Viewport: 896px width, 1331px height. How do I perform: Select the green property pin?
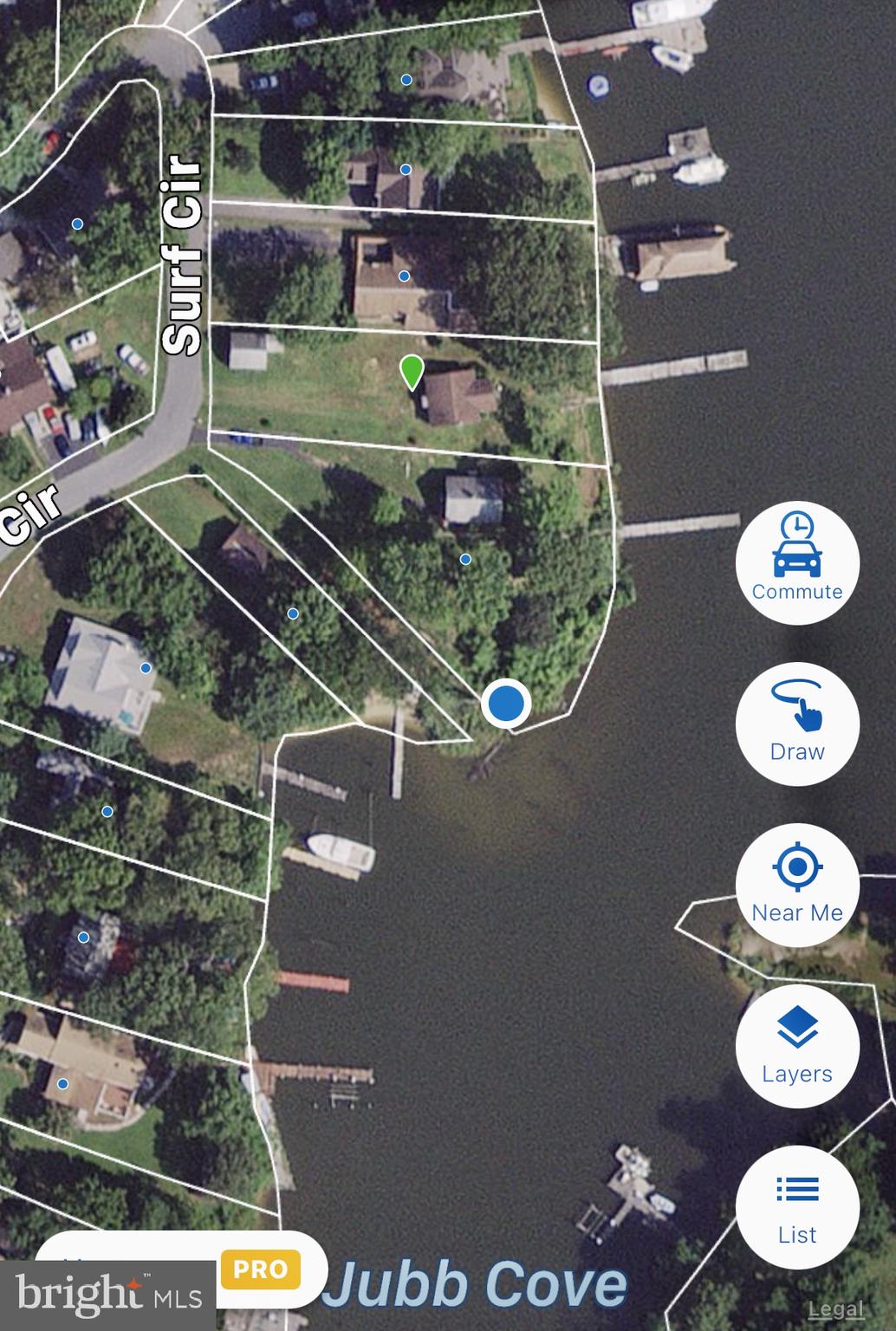click(x=412, y=372)
